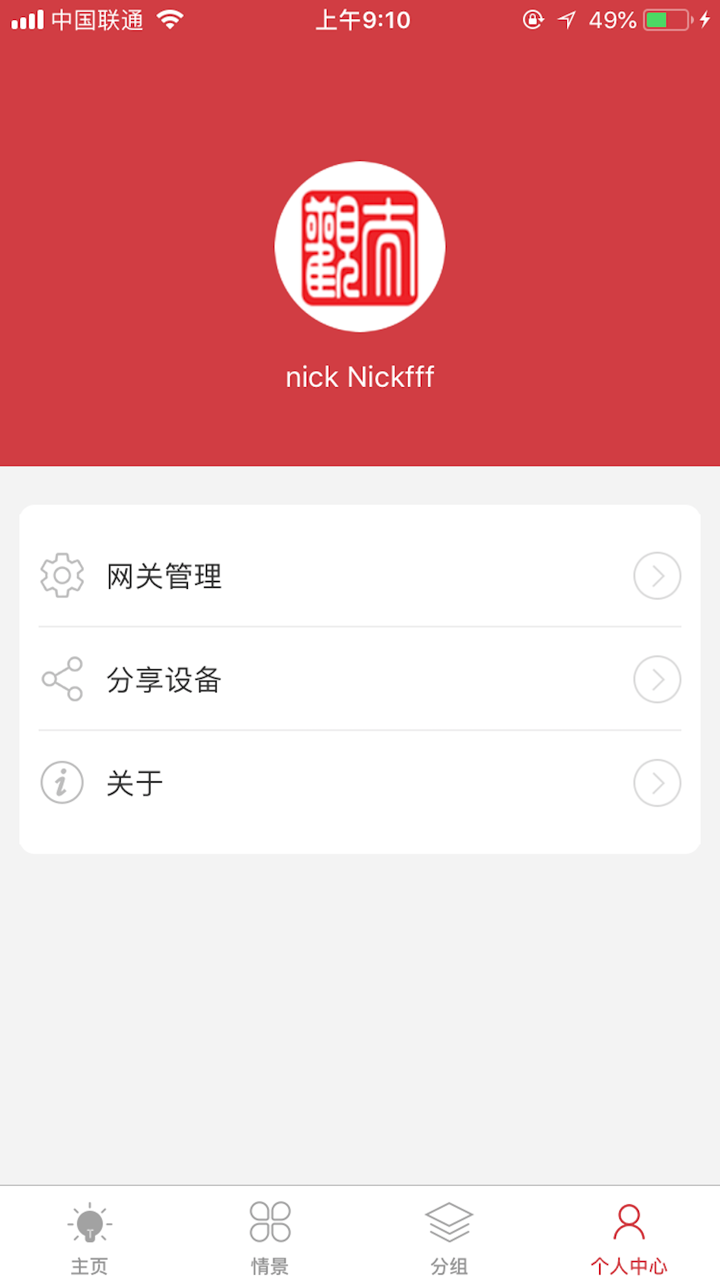Expand the 网关管理 row chevron

[656, 575]
